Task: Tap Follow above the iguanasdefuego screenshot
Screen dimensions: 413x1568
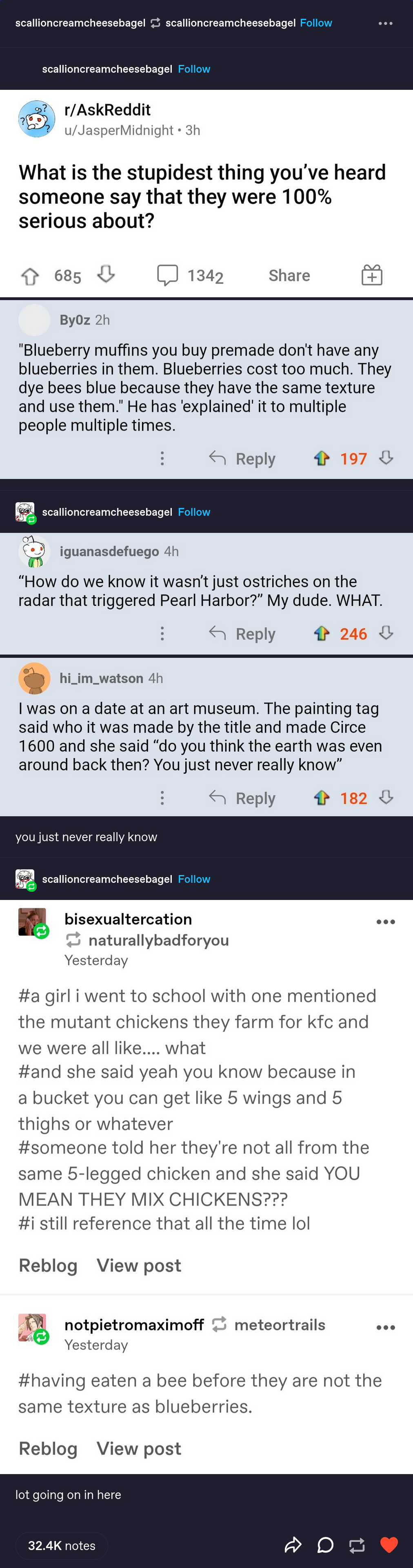Action: pos(193,512)
